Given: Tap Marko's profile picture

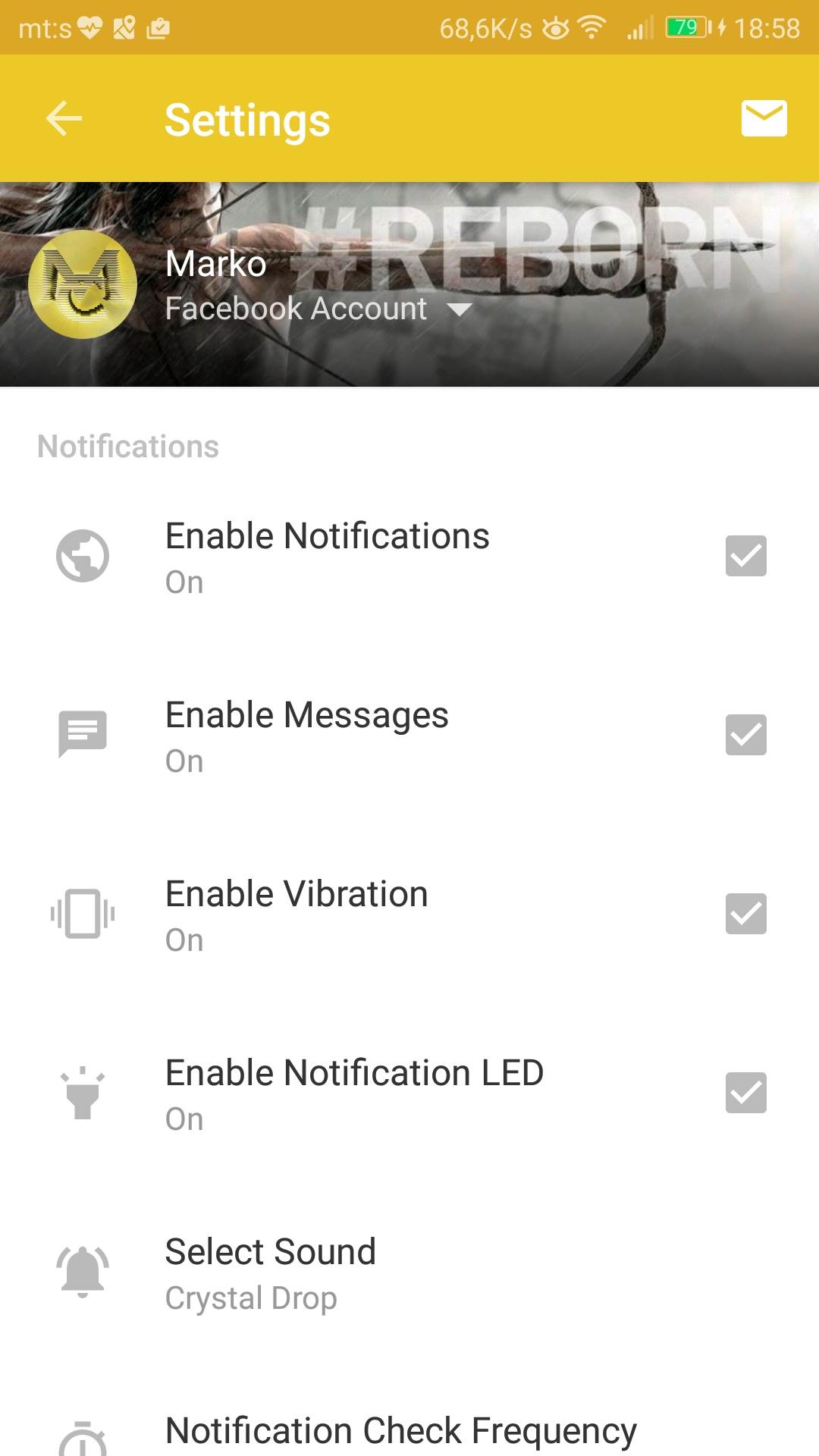Looking at the screenshot, I should [83, 284].
